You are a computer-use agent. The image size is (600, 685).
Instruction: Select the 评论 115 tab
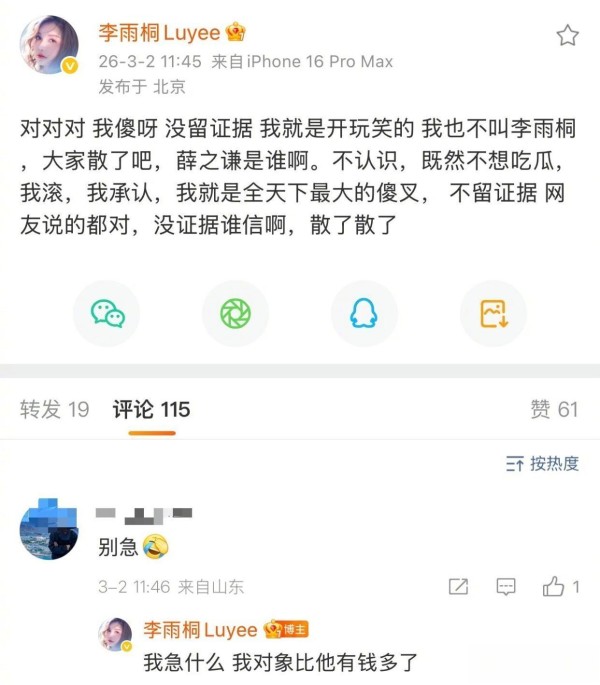click(x=151, y=409)
